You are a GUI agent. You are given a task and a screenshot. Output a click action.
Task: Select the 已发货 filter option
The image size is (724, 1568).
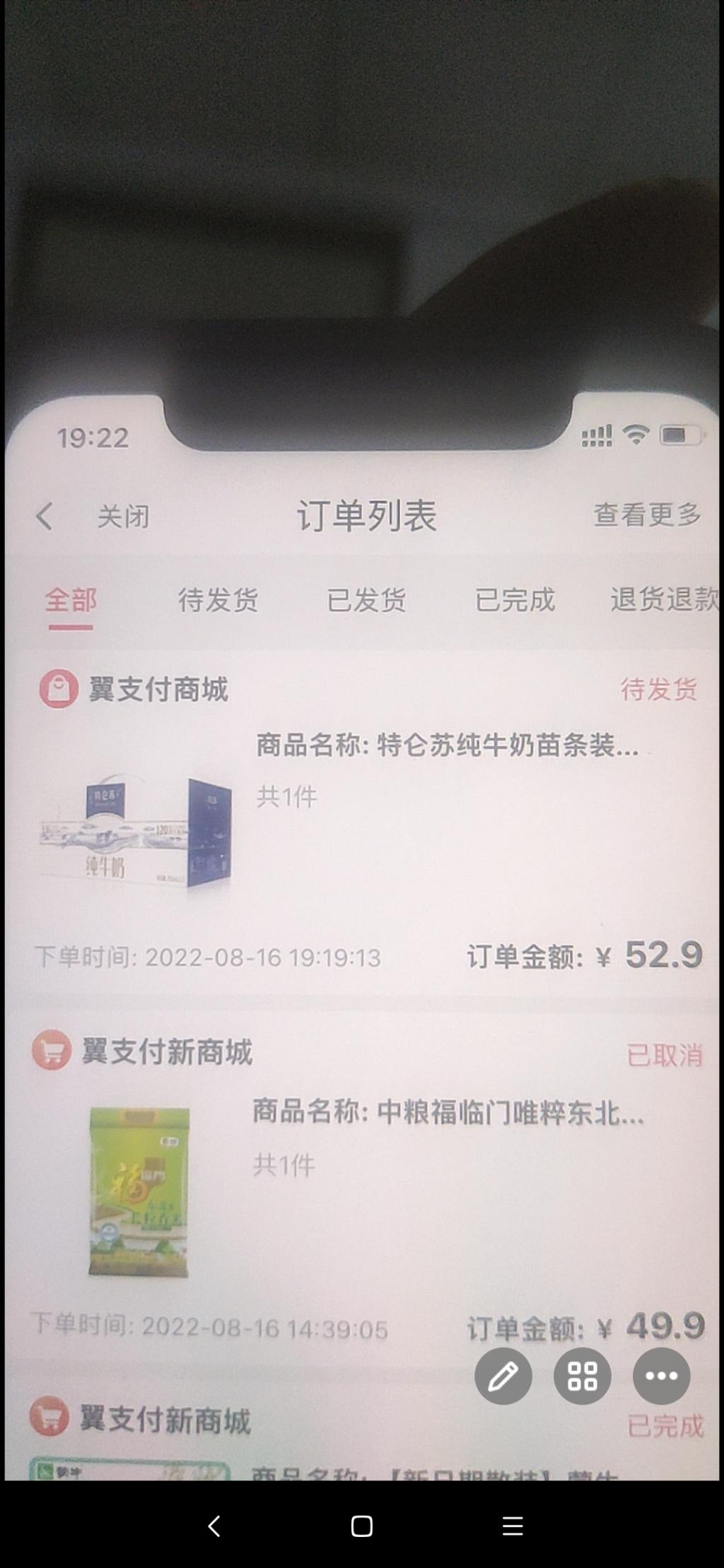[x=368, y=600]
